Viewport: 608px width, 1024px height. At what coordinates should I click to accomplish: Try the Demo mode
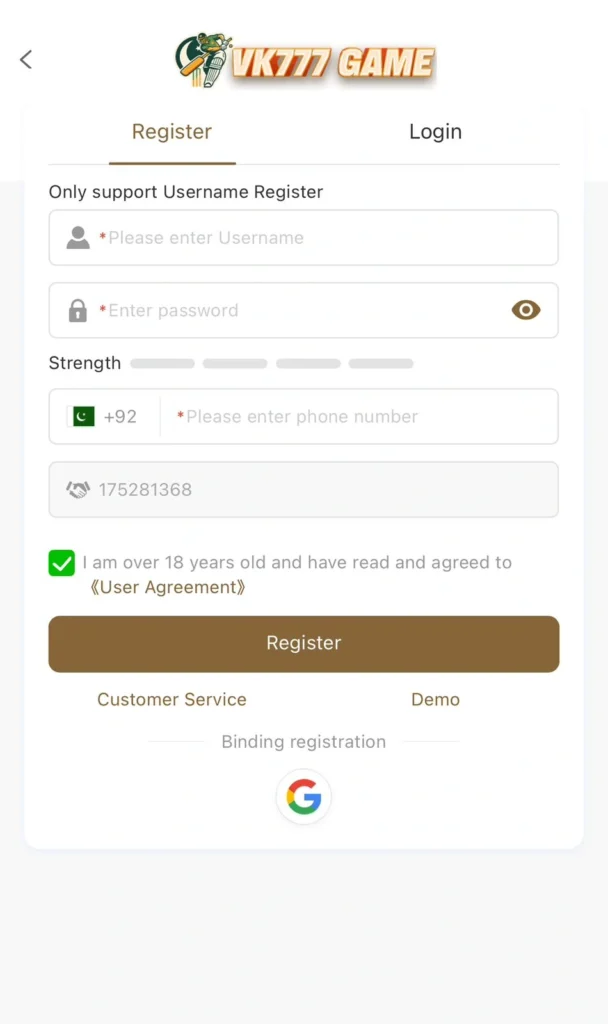pyautogui.click(x=435, y=700)
